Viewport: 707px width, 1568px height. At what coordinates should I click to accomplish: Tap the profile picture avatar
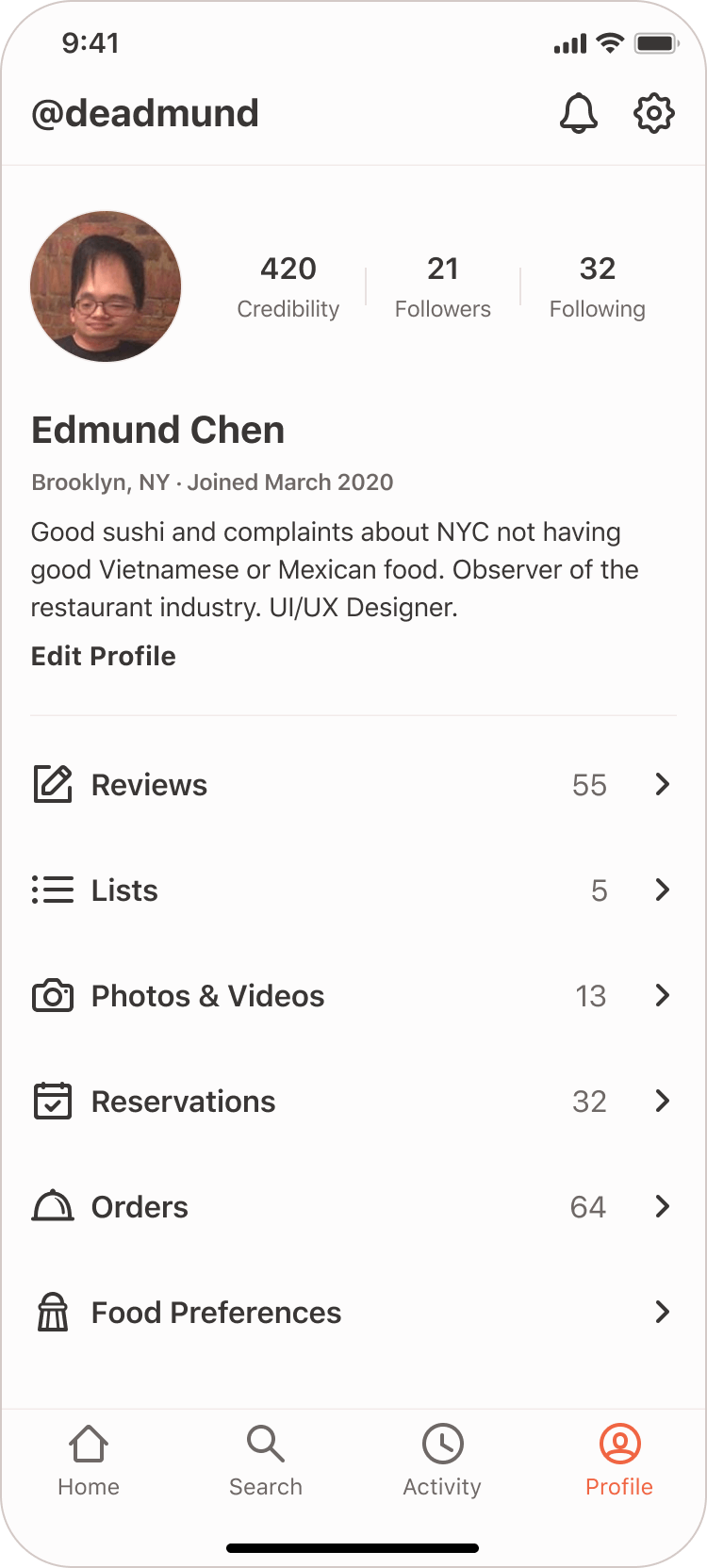pos(106,286)
